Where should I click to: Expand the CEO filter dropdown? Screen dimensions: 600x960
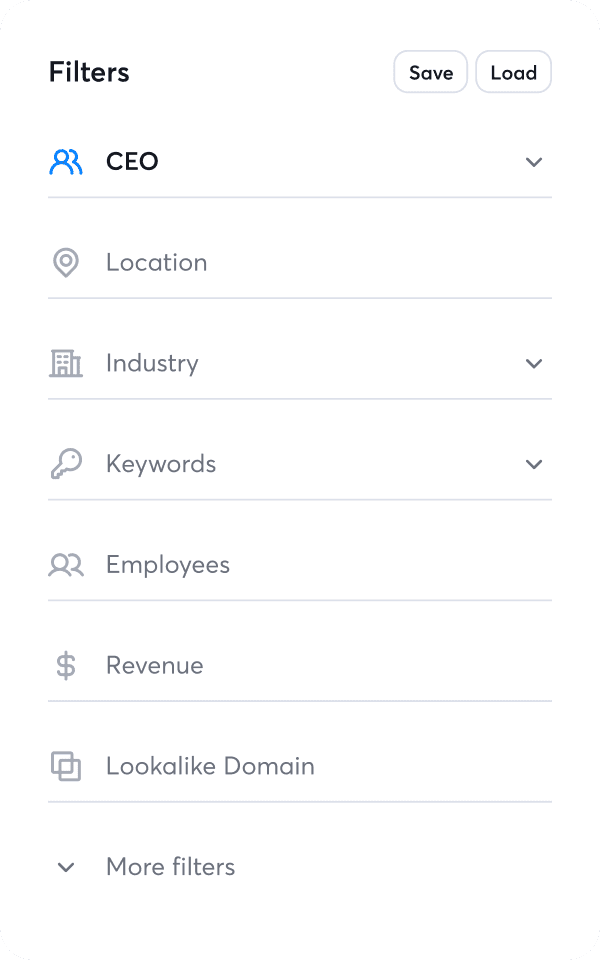pos(533,162)
